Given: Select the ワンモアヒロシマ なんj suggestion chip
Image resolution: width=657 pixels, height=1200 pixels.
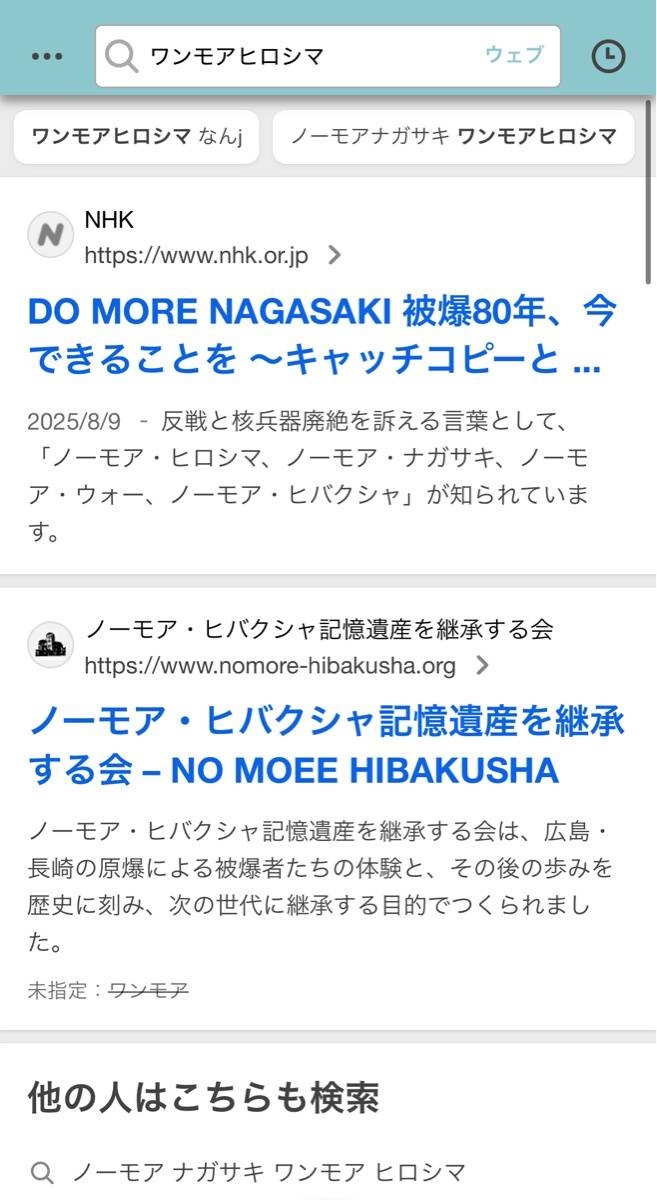Looking at the screenshot, I should click(137, 137).
